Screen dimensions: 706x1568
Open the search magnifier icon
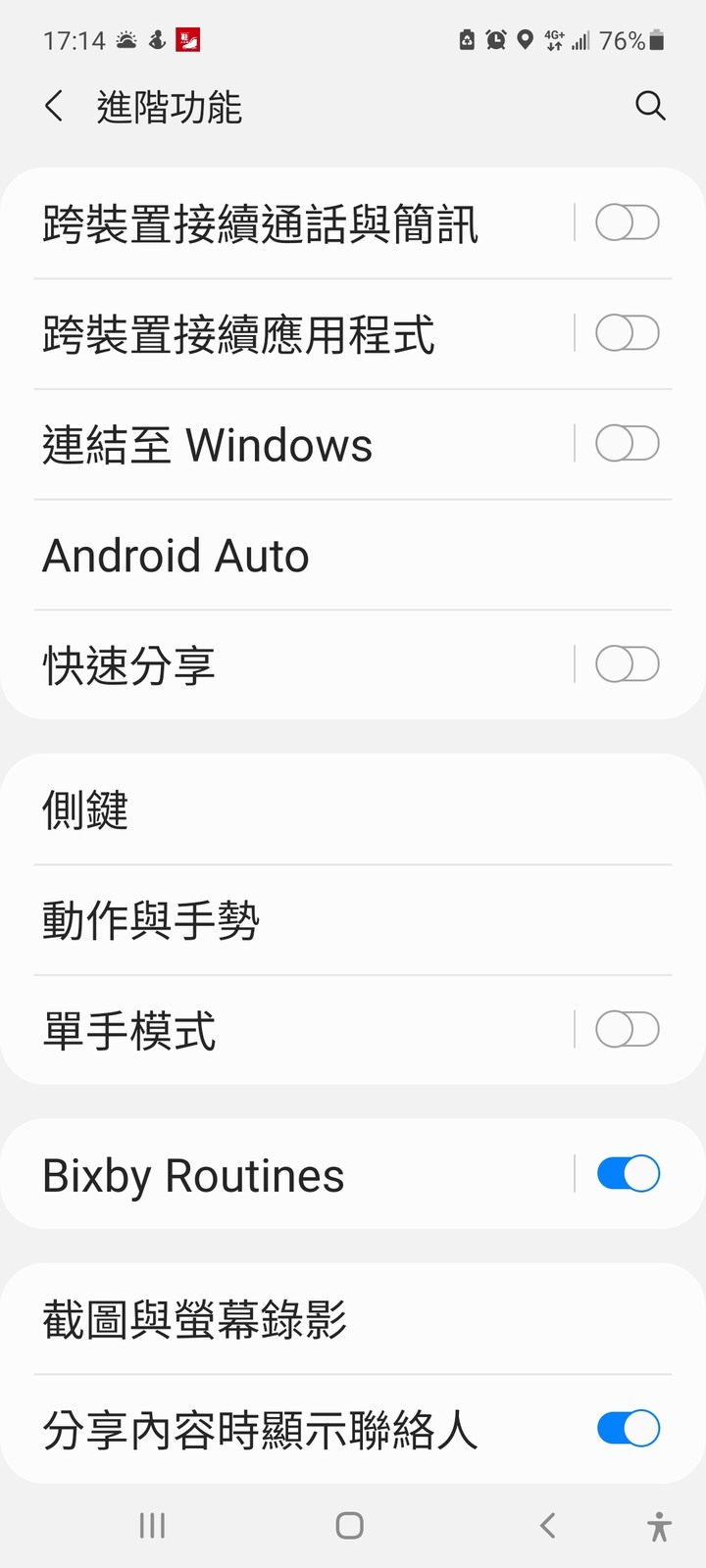[650, 106]
